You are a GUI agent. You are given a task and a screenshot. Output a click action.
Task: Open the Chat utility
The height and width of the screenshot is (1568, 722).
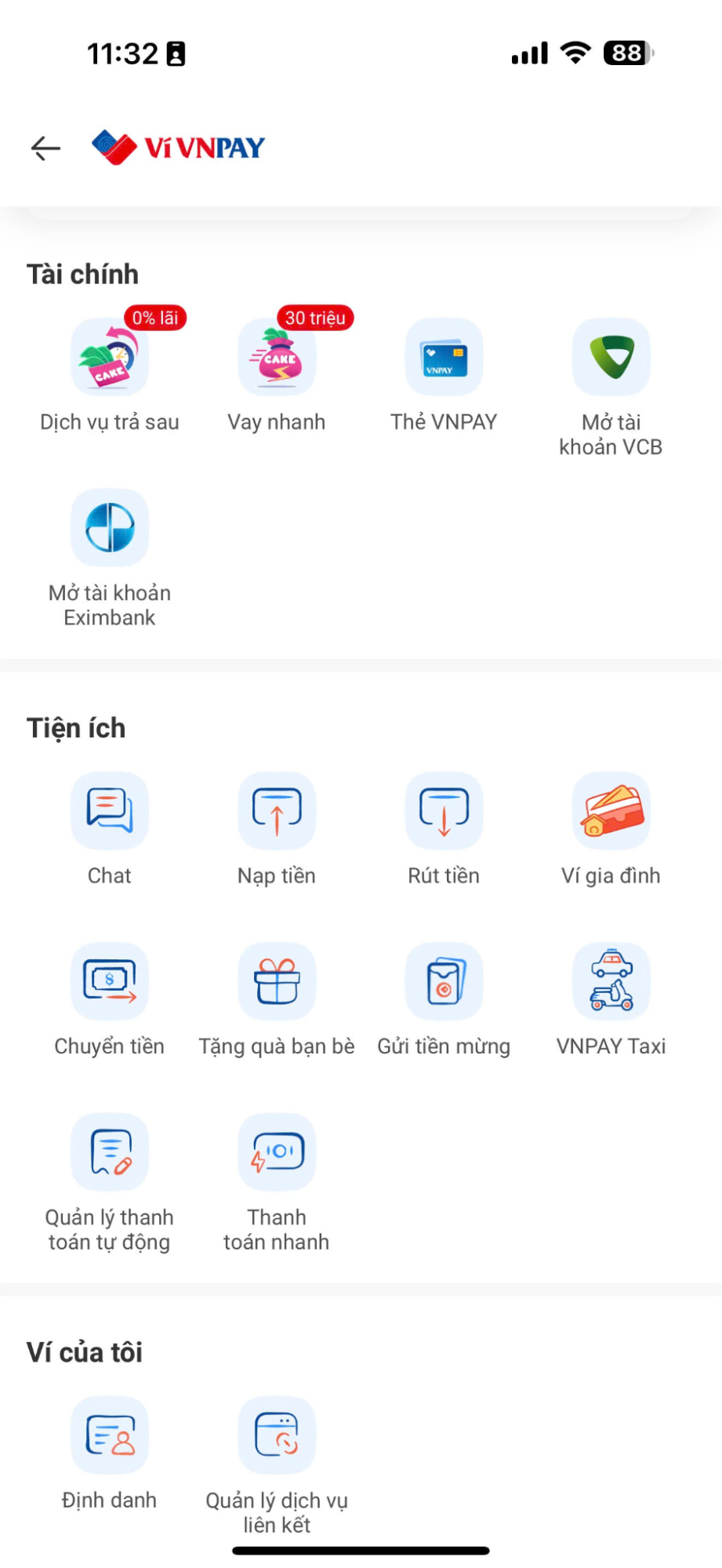pyautogui.click(x=110, y=811)
